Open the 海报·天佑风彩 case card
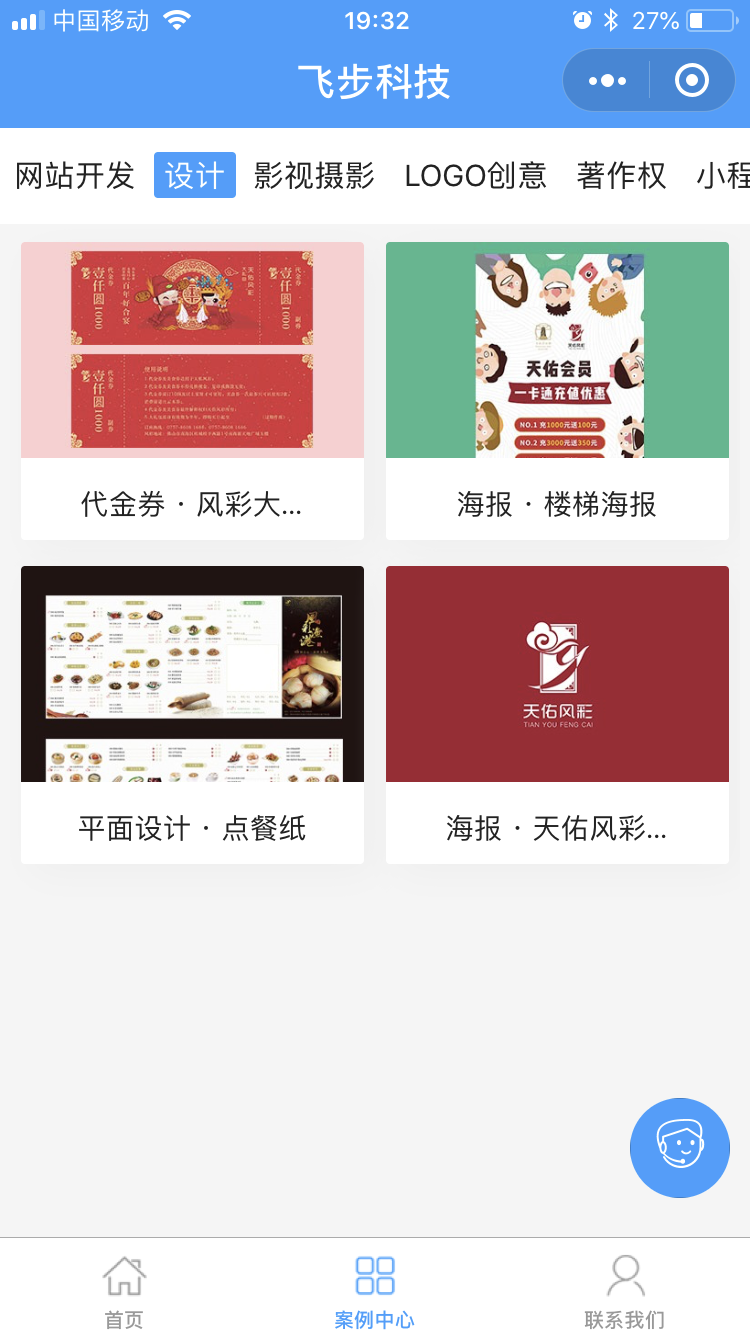 pyautogui.click(x=557, y=715)
